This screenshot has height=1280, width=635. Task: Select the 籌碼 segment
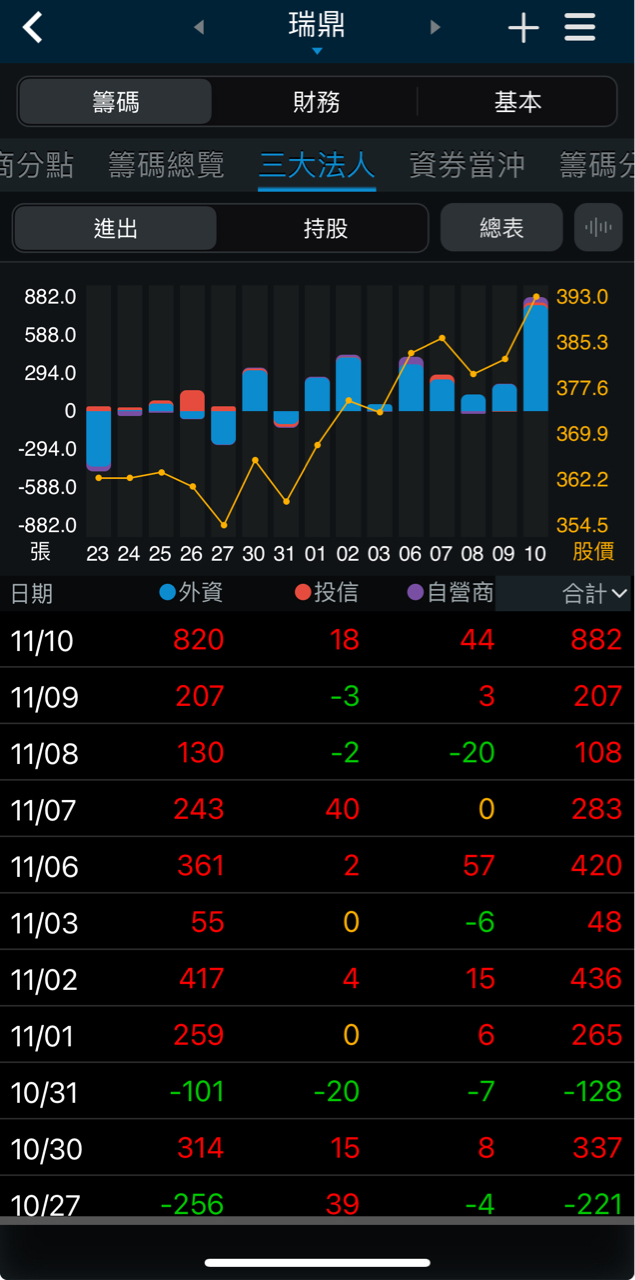[116, 102]
